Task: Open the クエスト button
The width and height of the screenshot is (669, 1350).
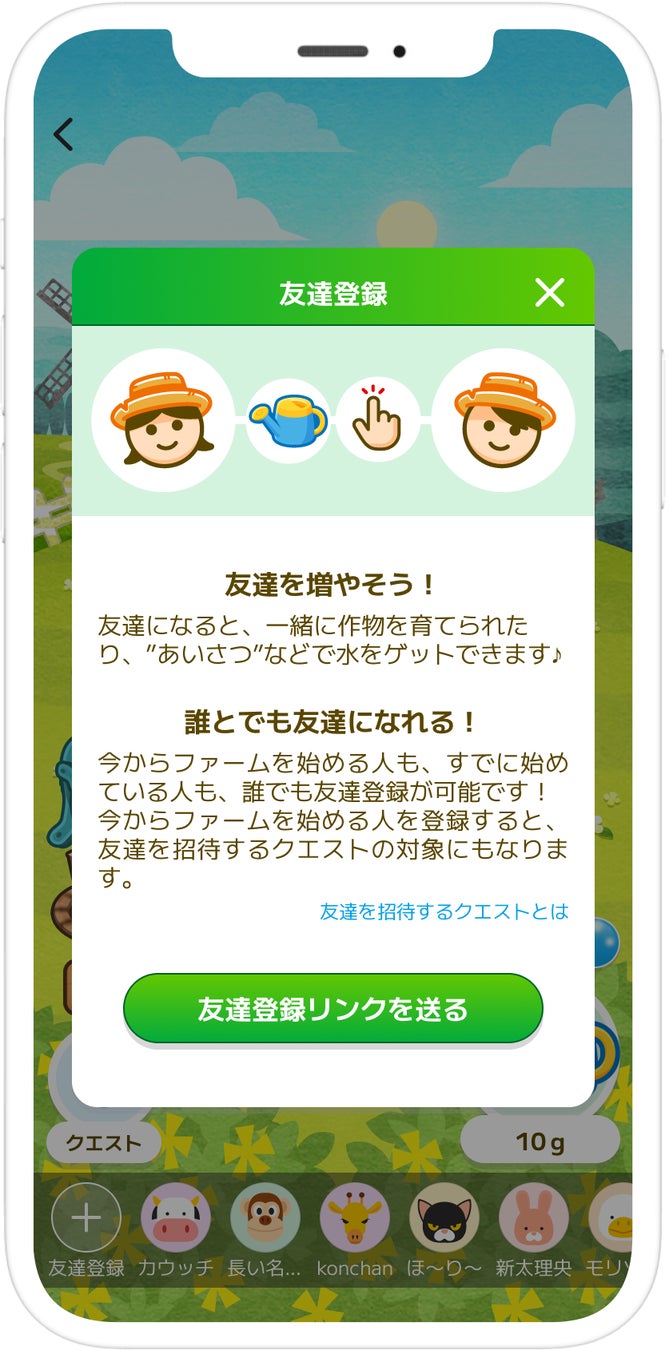Action: pyautogui.click(x=103, y=1142)
